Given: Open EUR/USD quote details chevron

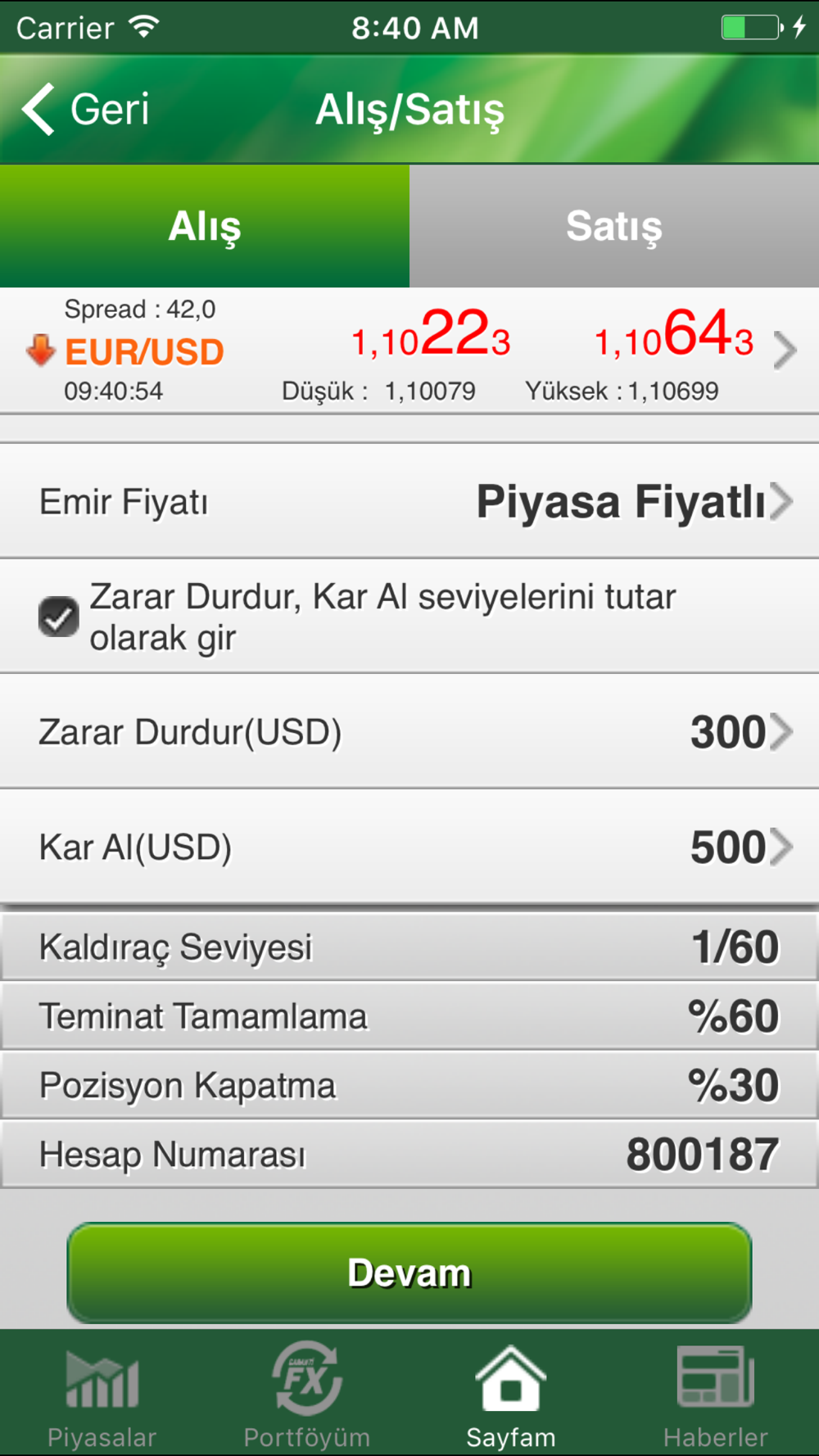Looking at the screenshot, I should [x=785, y=350].
